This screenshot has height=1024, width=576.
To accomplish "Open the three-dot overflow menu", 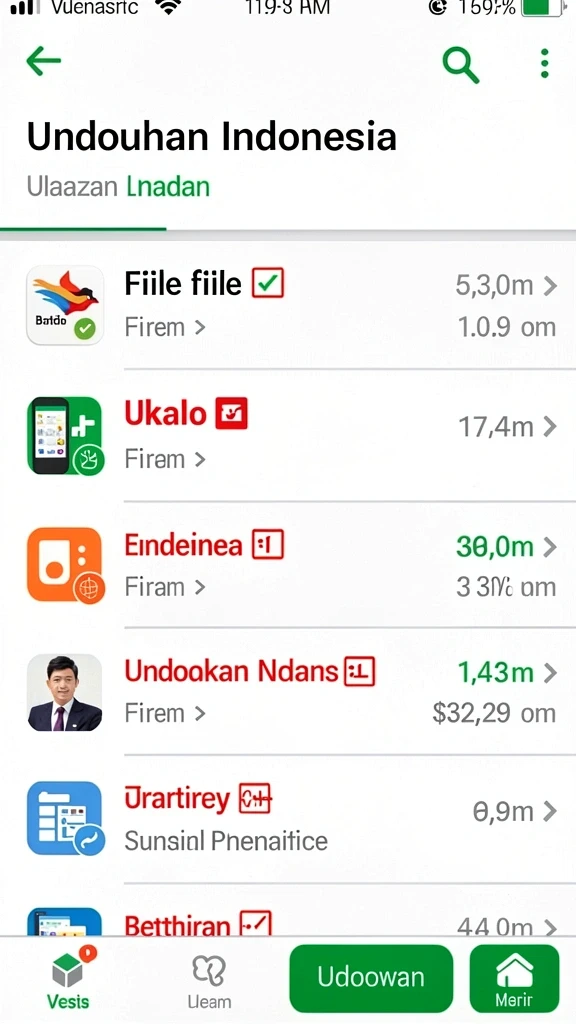I will pyautogui.click(x=545, y=63).
